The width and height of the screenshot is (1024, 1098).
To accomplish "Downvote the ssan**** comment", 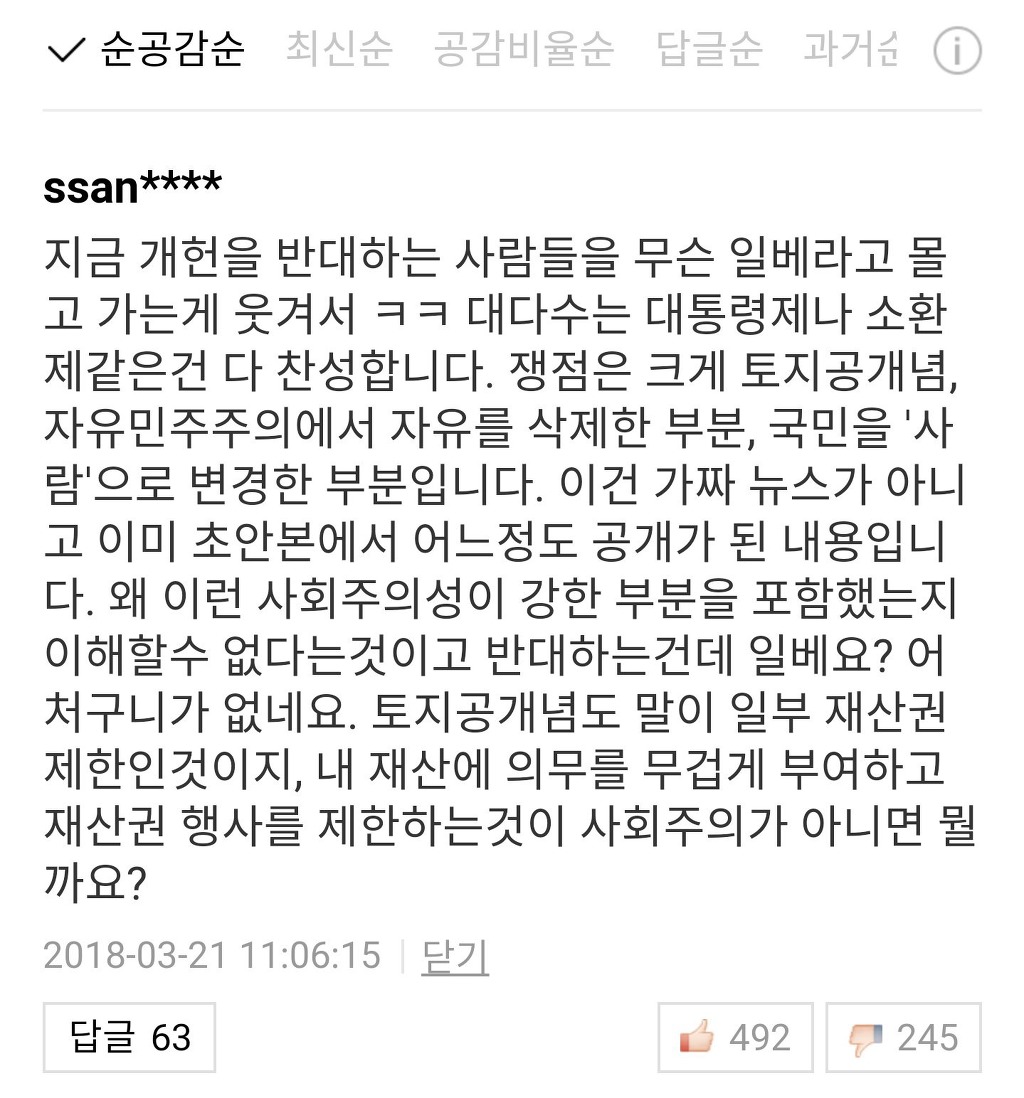I will [x=903, y=1038].
